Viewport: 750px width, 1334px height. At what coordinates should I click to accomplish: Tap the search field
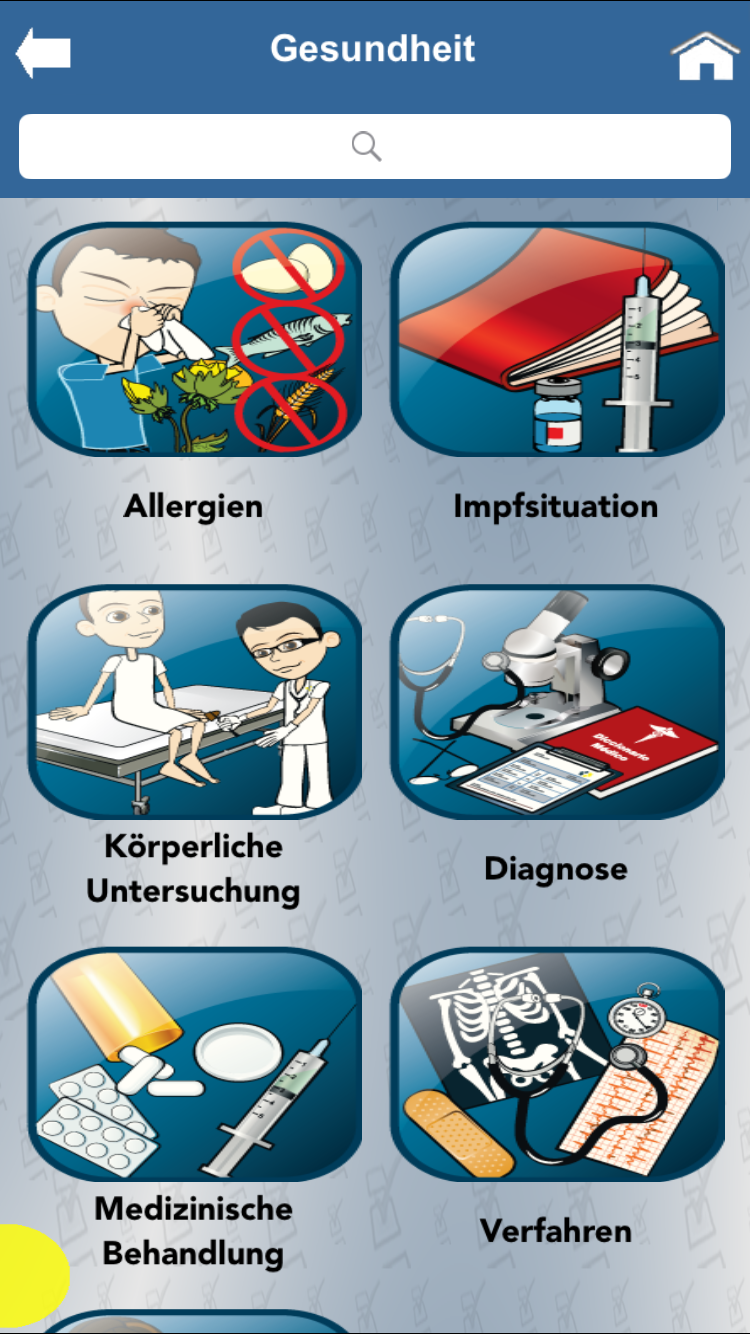pos(375,147)
